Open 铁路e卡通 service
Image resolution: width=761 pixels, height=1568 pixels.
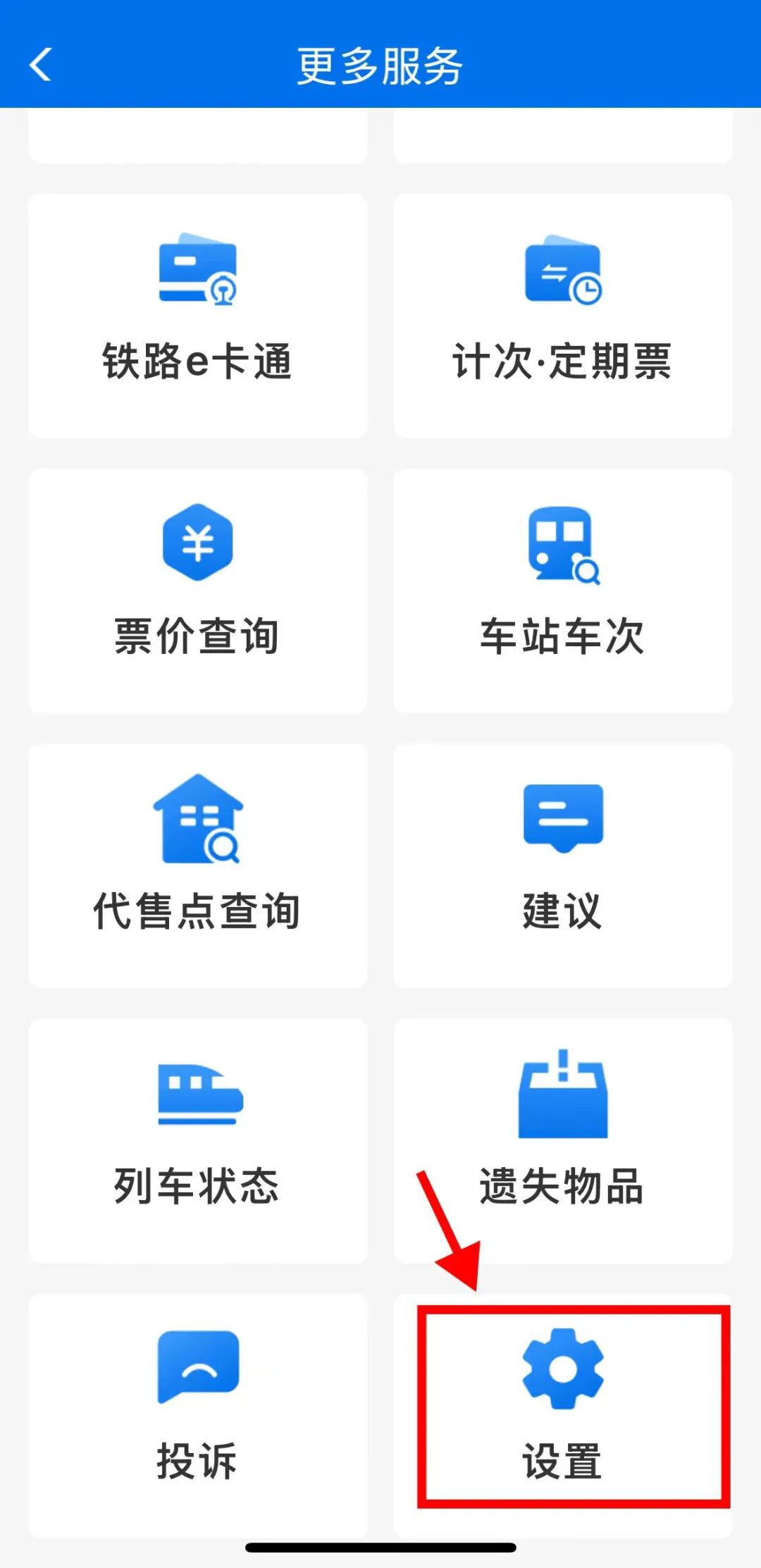click(x=197, y=316)
